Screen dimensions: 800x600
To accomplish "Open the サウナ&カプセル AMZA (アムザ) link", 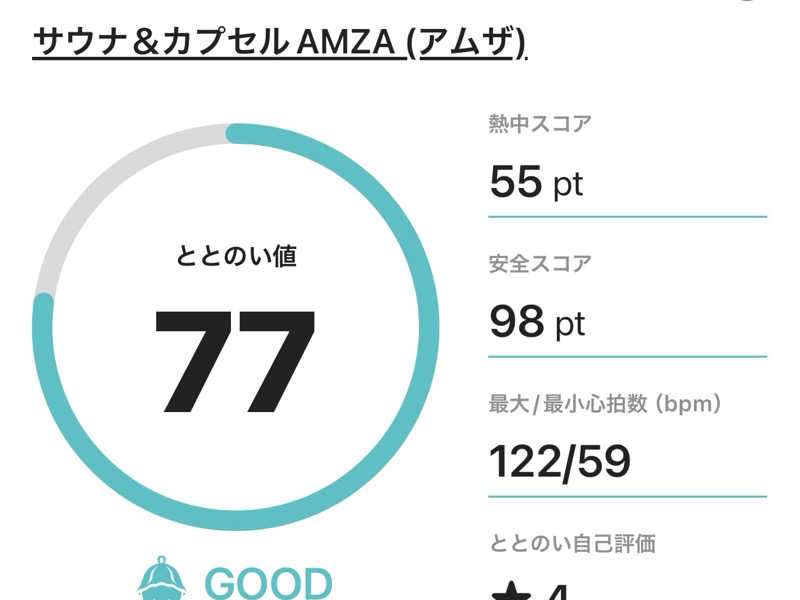I will click(280, 42).
